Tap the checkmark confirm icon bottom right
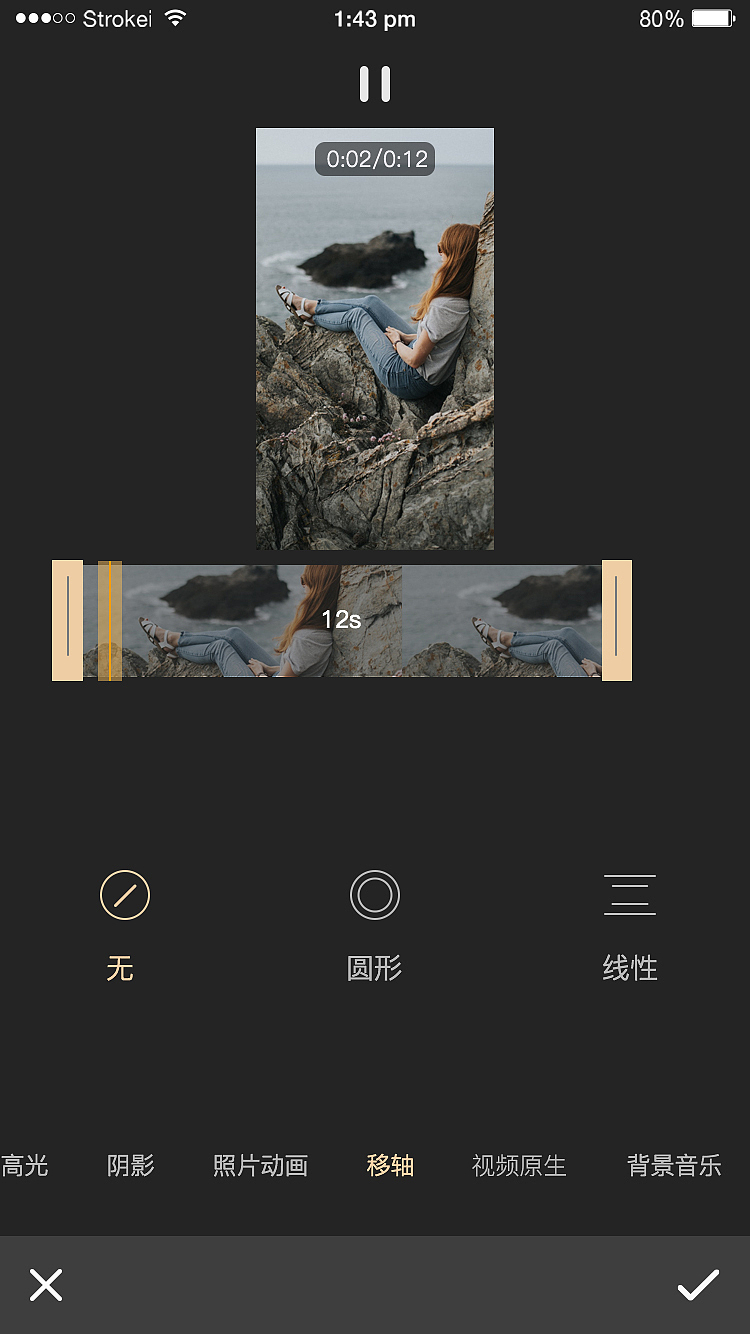This screenshot has width=750, height=1334. tap(701, 1285)
